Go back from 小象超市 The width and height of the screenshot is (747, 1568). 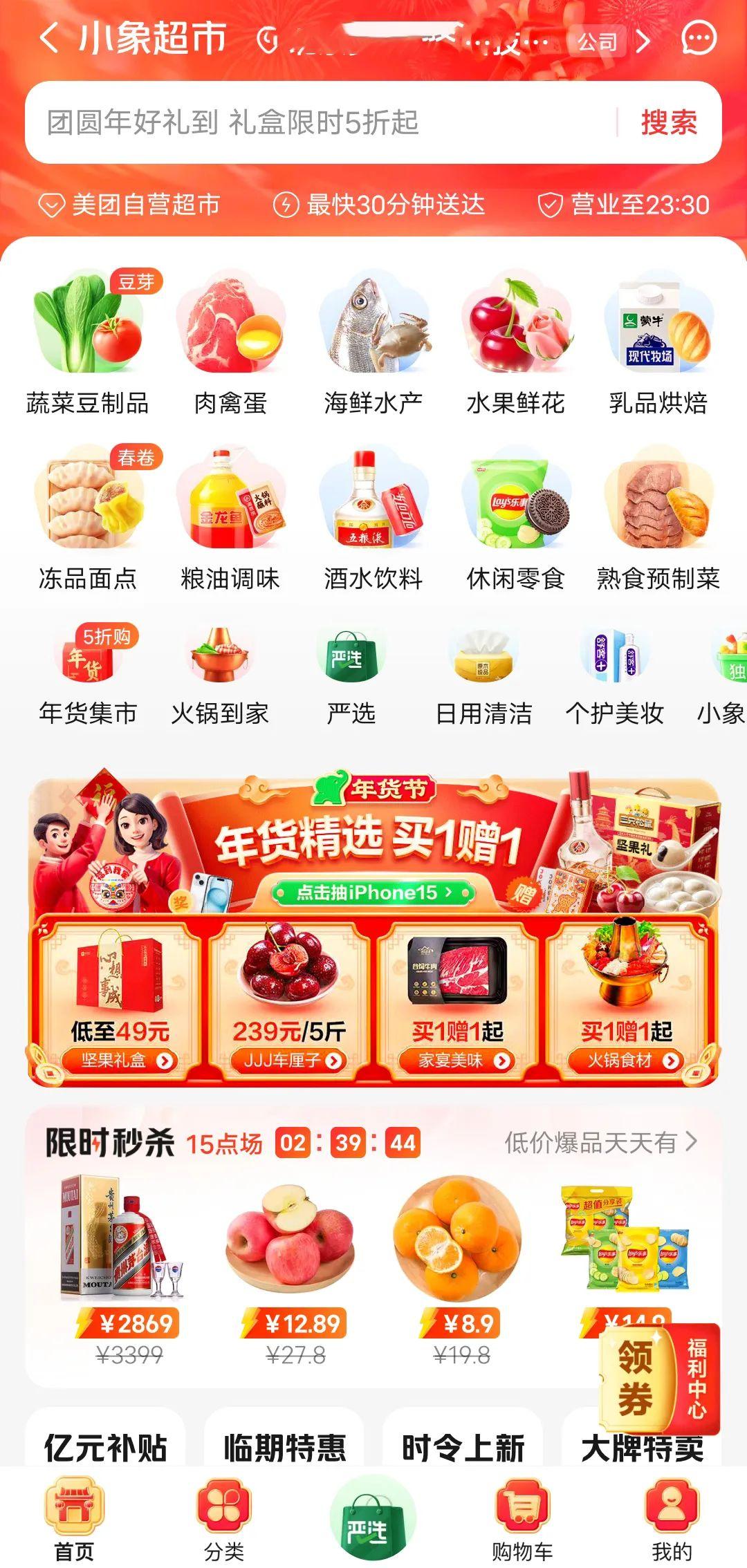point(50,38)
